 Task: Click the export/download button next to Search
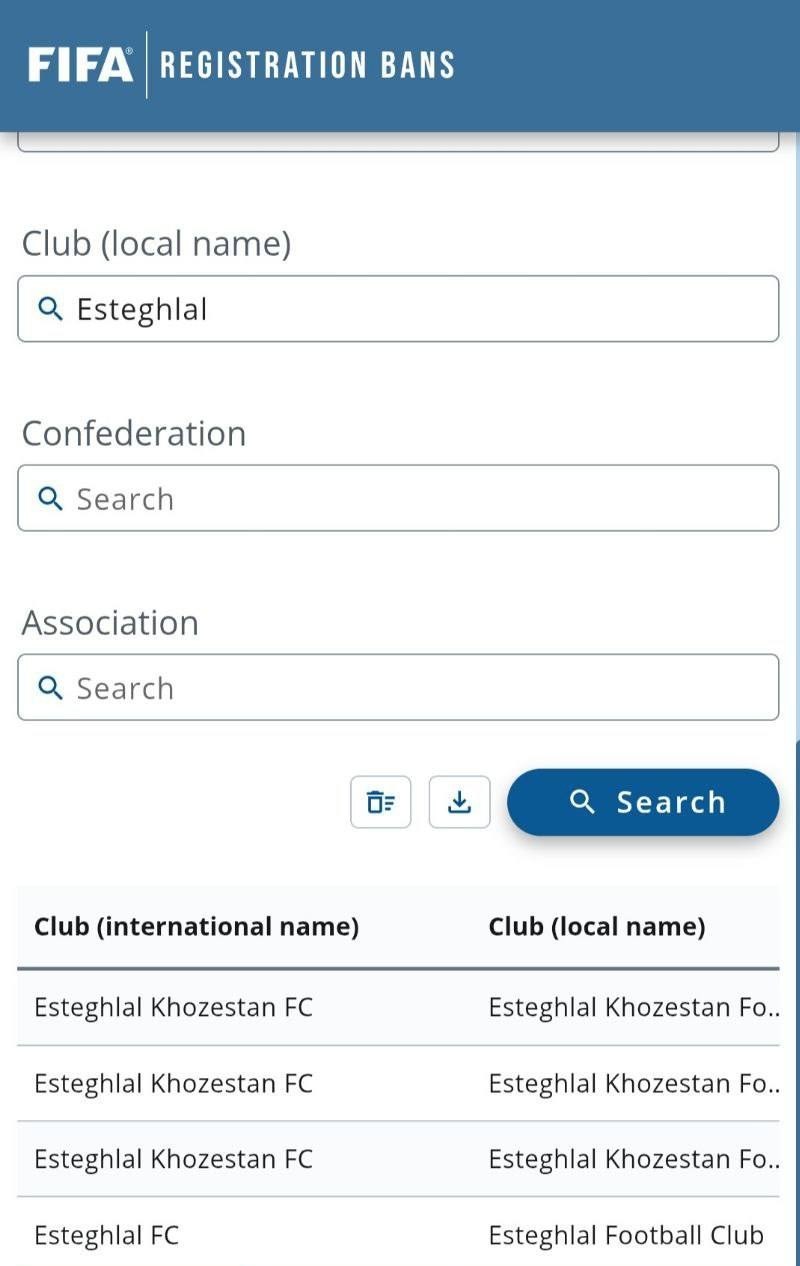pyautogui.click(x=459, y=801)
